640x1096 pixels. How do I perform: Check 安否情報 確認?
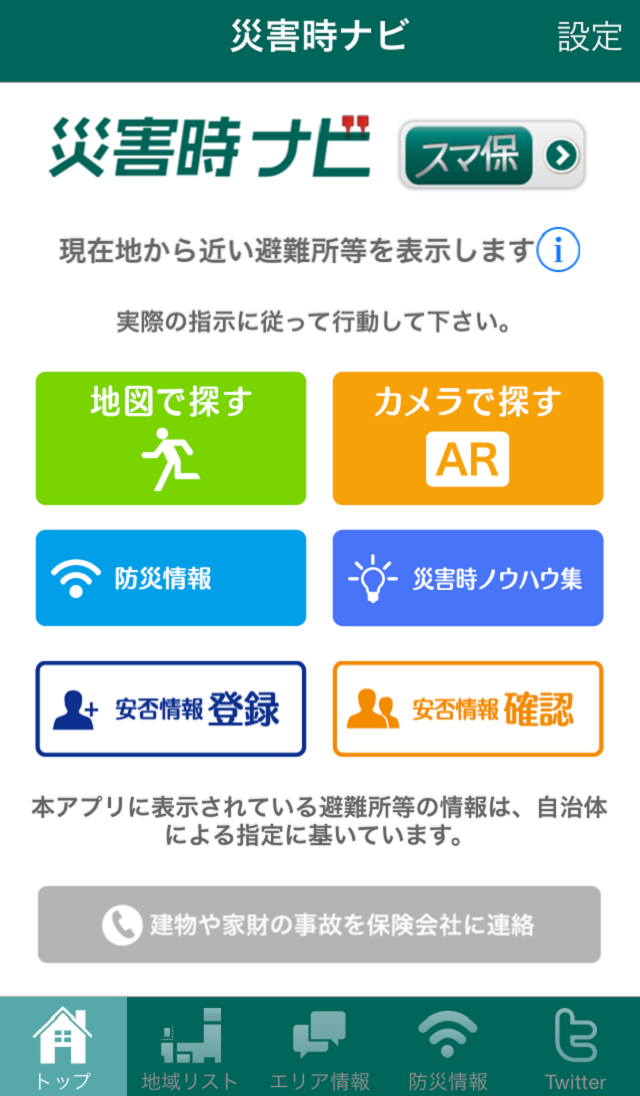pos(468,709)
